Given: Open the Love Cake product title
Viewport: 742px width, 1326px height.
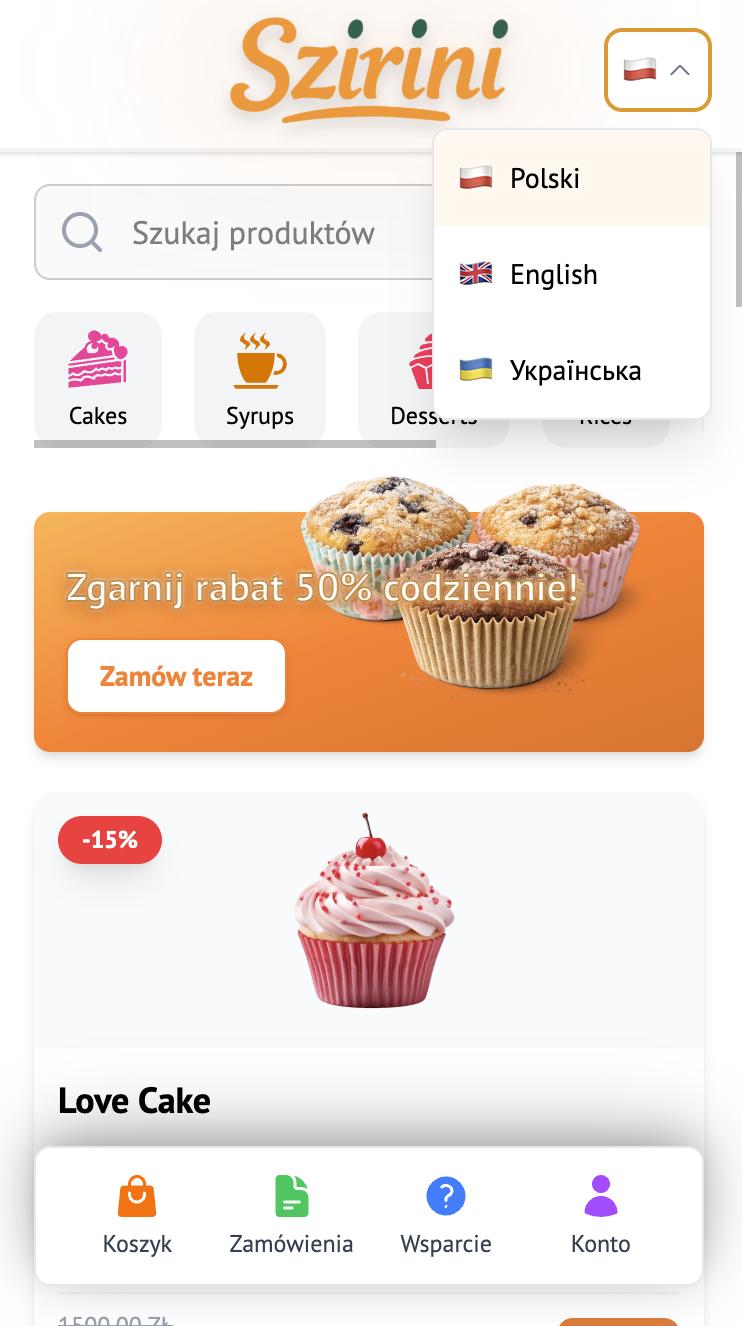Looking at the screenshot, I should (x=135, y=1100).
